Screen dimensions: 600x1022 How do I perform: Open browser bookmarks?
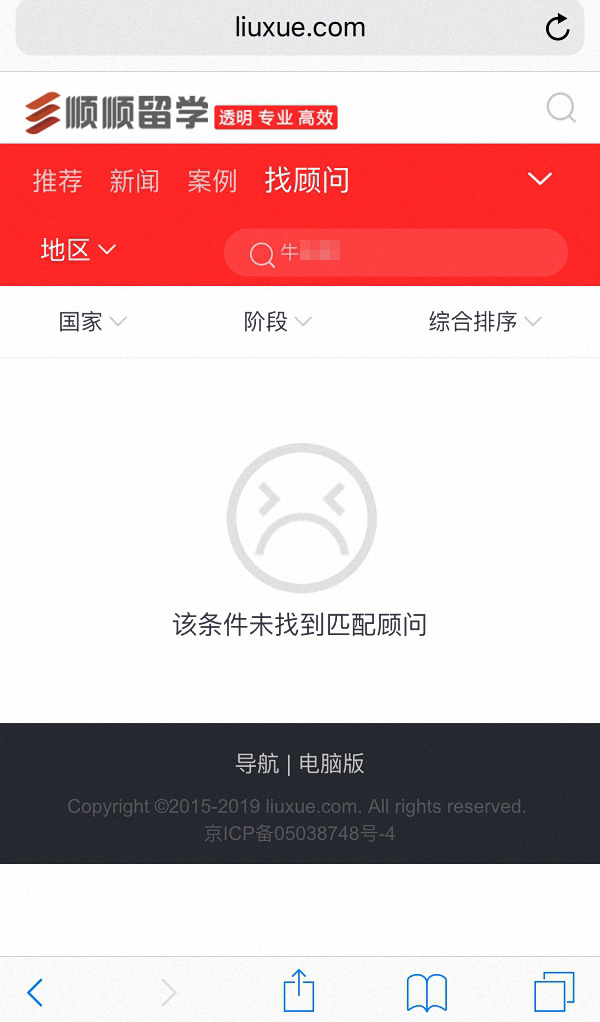tap(427, 992)
